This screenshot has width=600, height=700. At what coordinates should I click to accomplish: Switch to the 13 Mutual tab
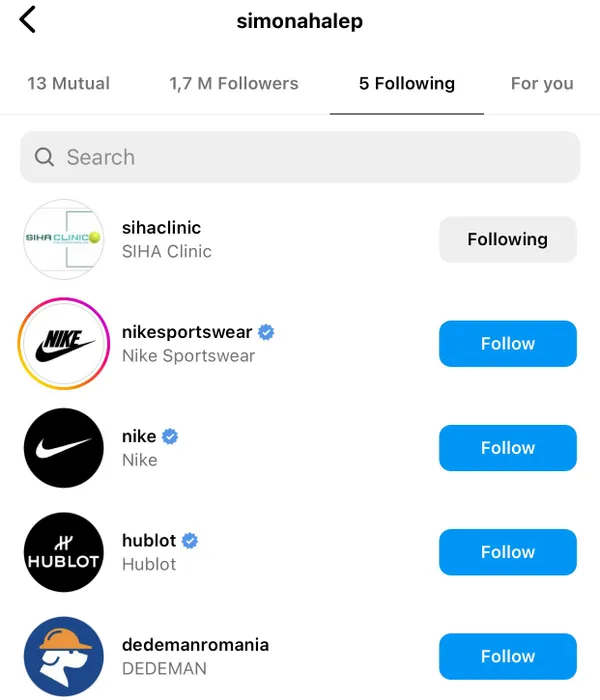68,84
